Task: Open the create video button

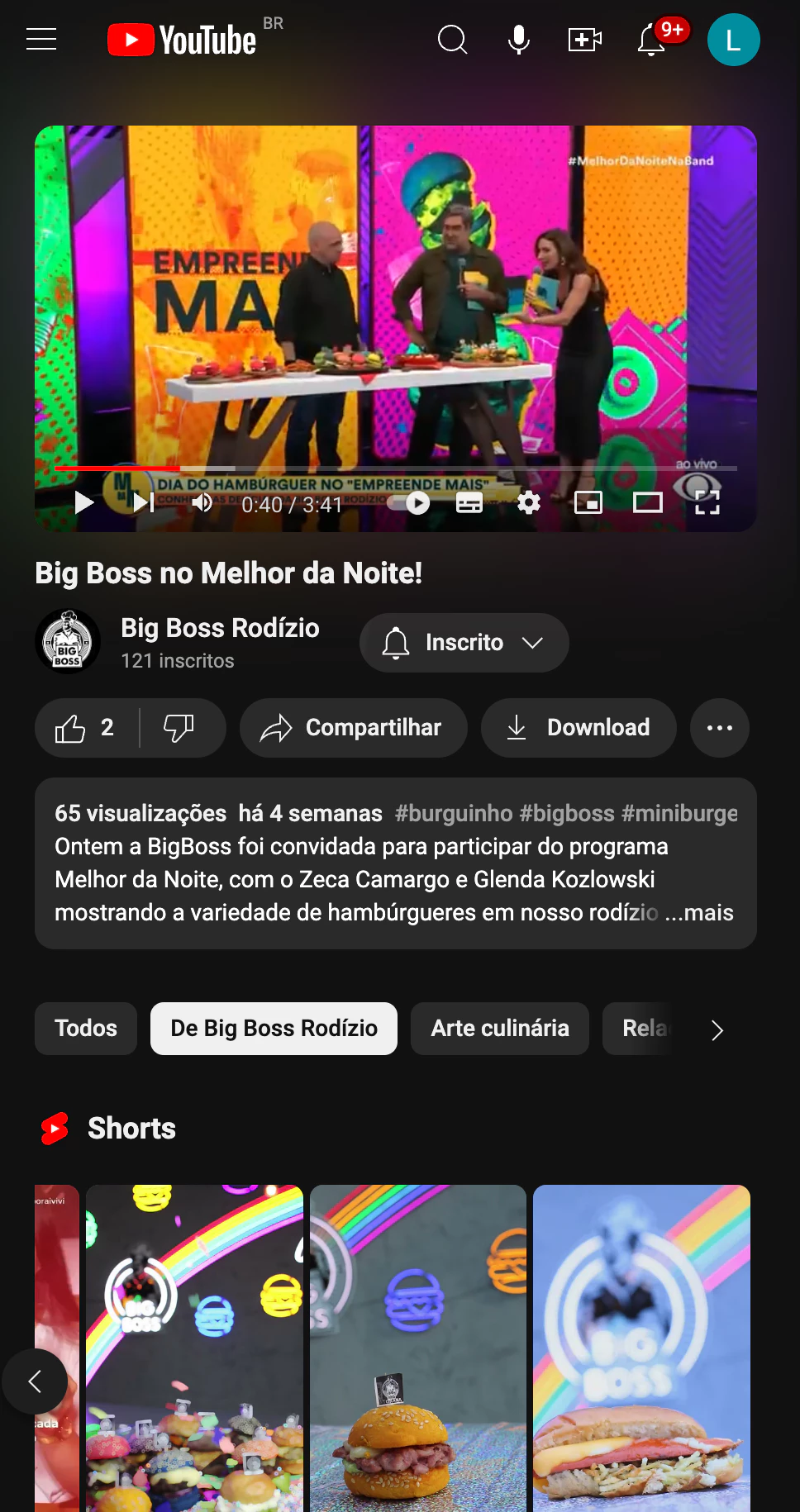Action: (584, 39)
